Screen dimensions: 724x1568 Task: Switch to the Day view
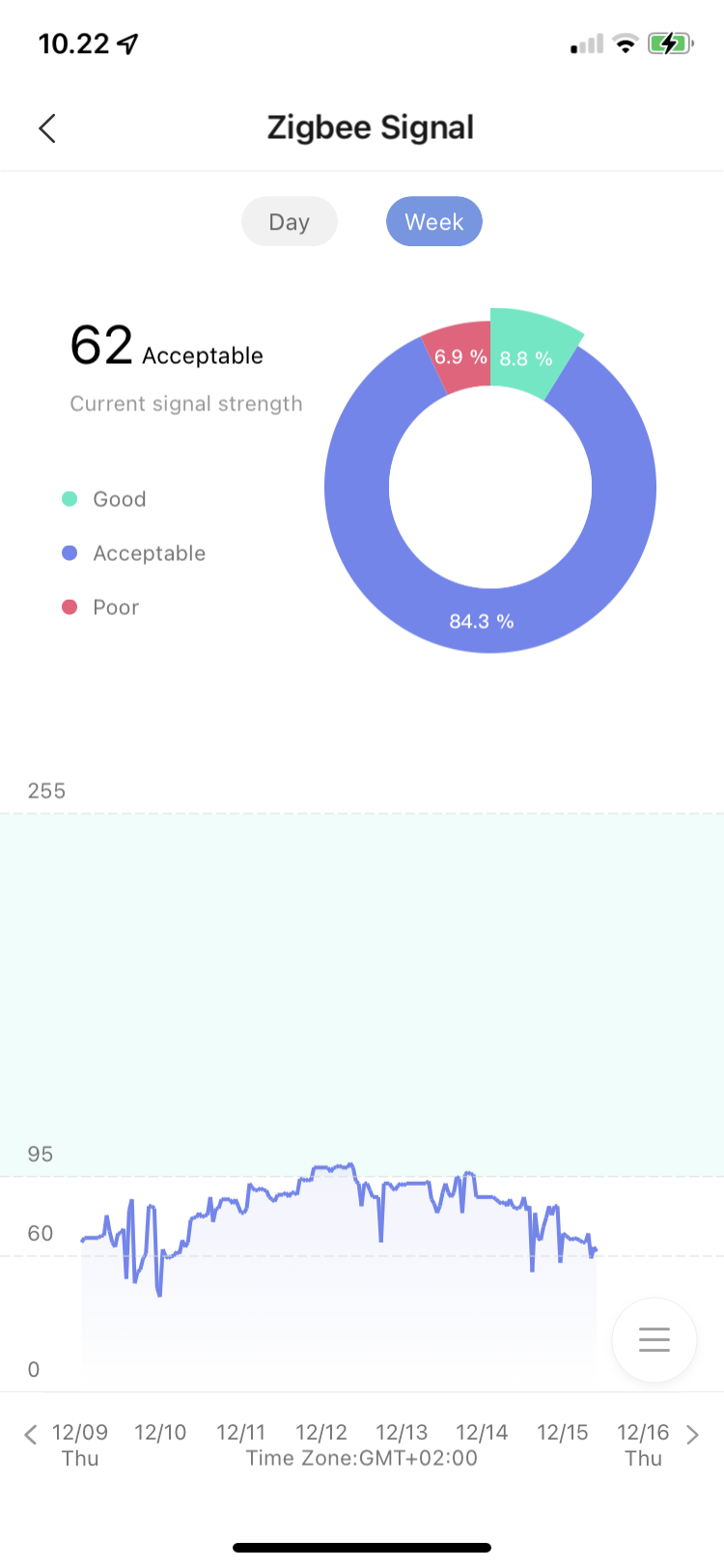[289, 222]
